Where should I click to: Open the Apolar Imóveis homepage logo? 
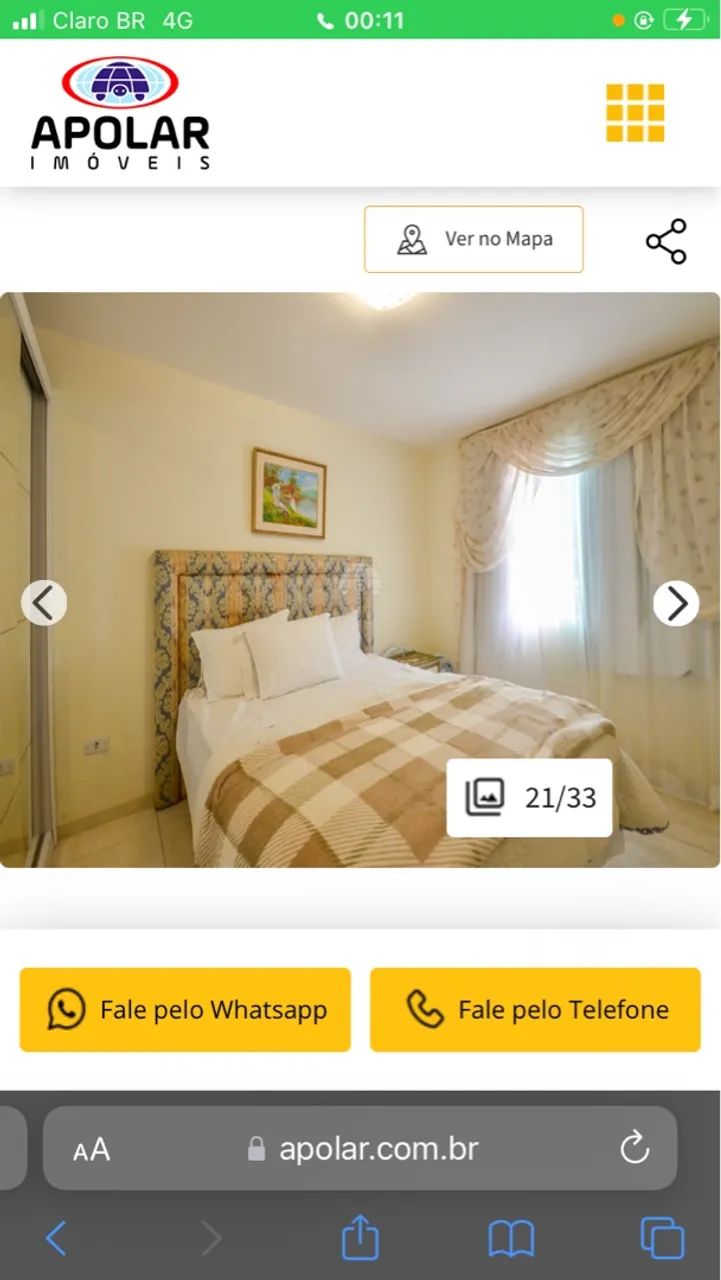(120, 113)
